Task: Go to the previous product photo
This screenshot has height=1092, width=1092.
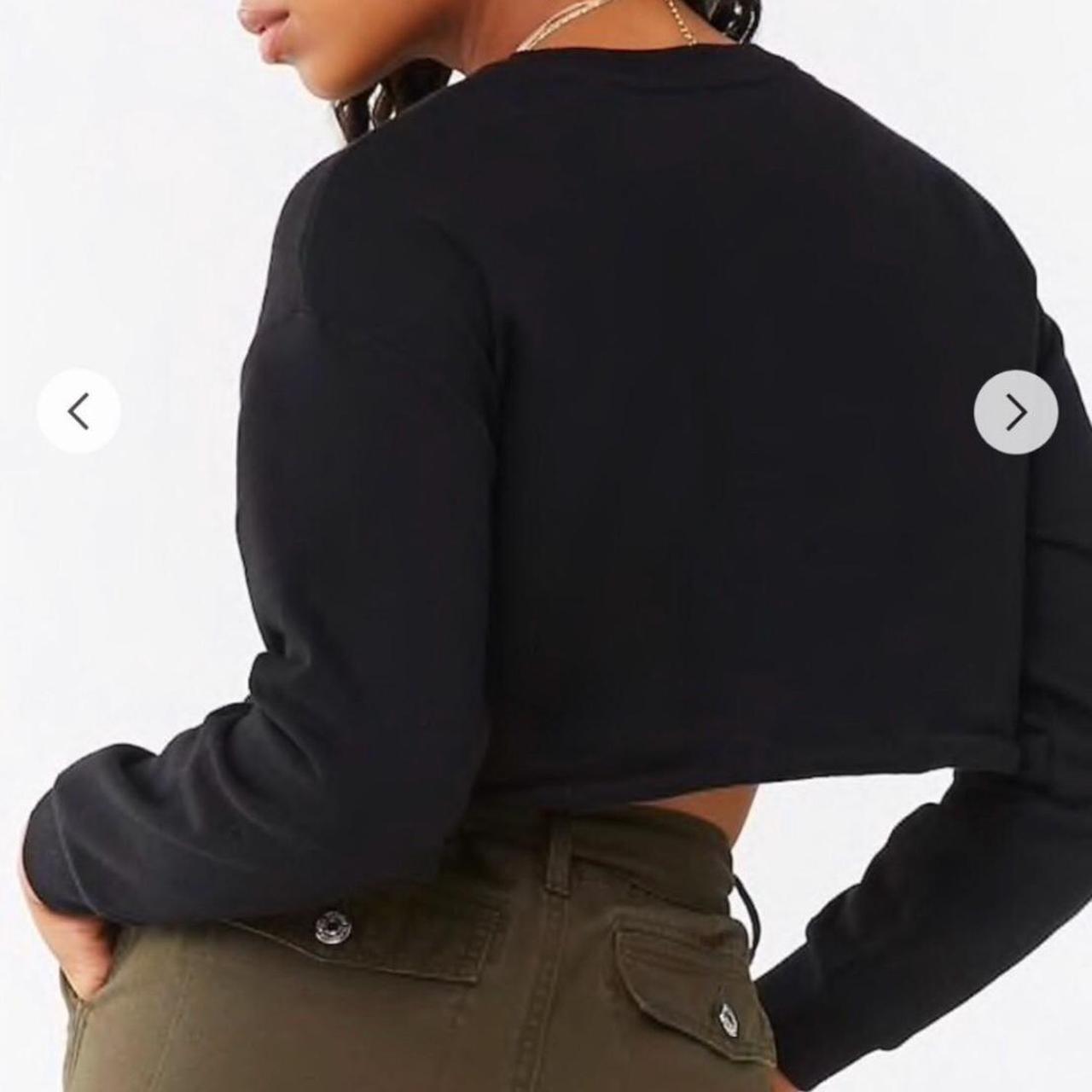Action: [x=78, y=412]
